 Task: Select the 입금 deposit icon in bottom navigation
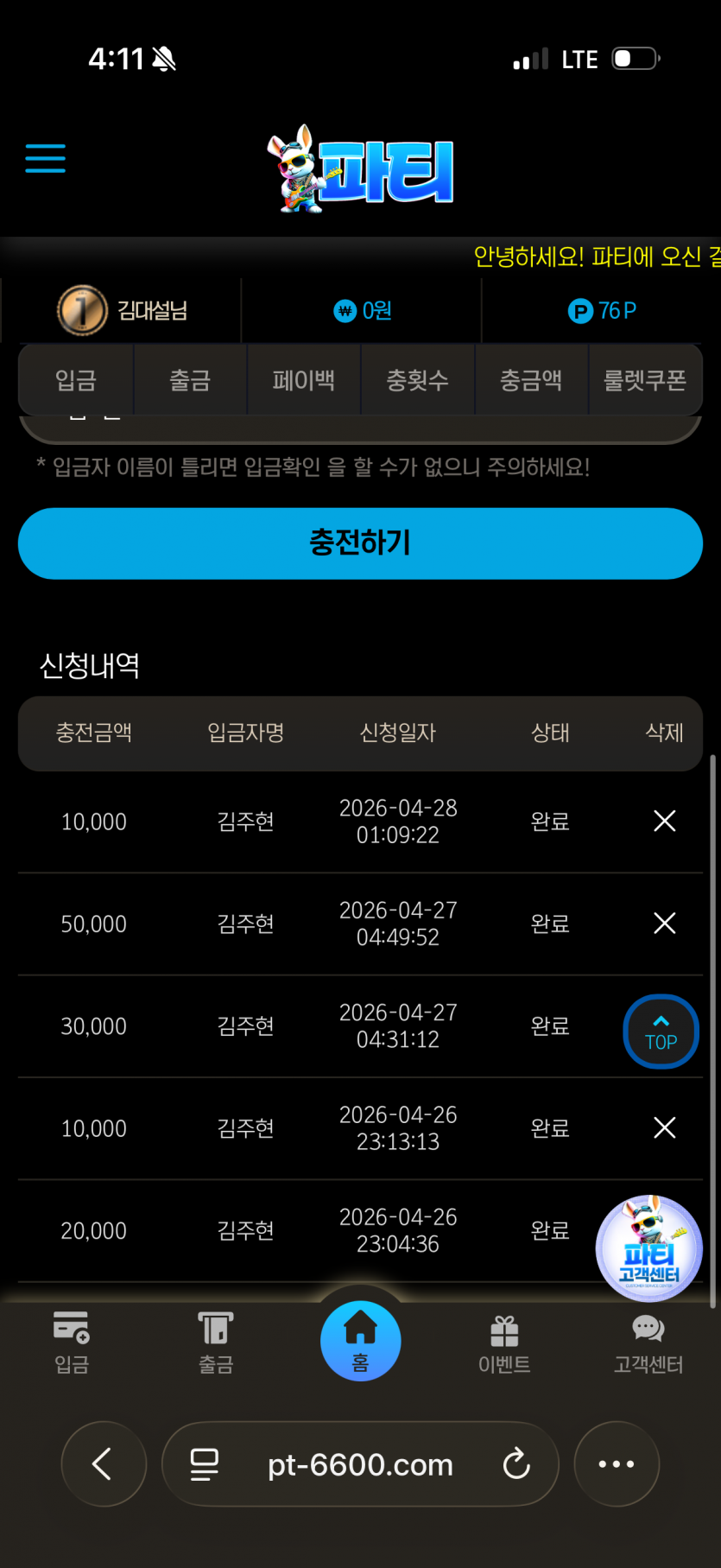(x=71, y=1342)
